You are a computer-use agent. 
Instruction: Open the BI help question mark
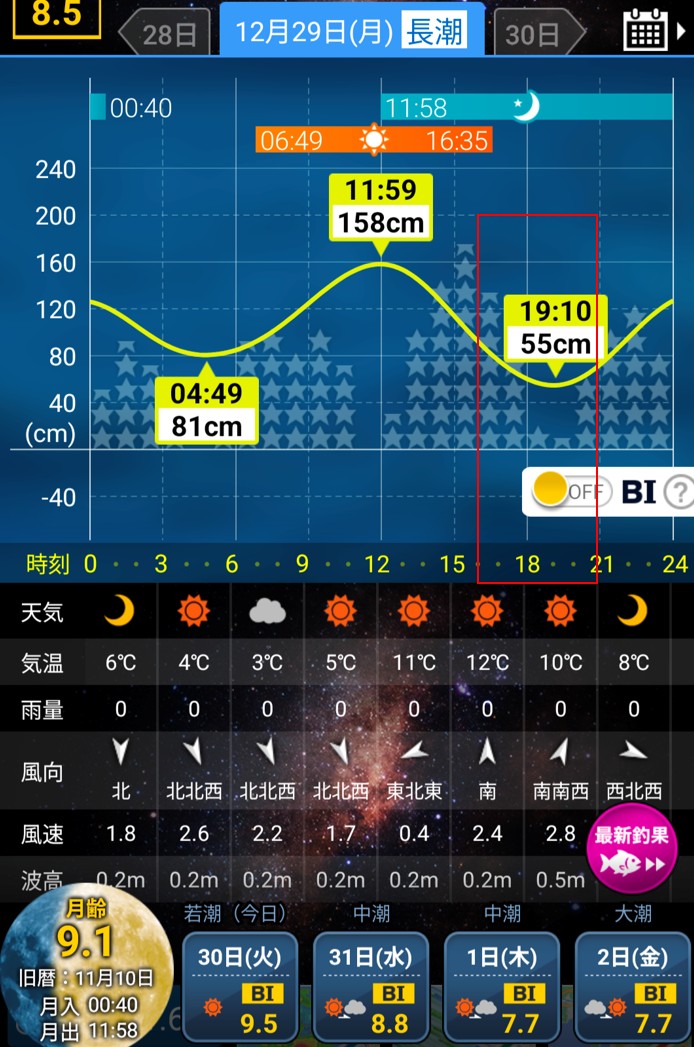tap(679, 491)
